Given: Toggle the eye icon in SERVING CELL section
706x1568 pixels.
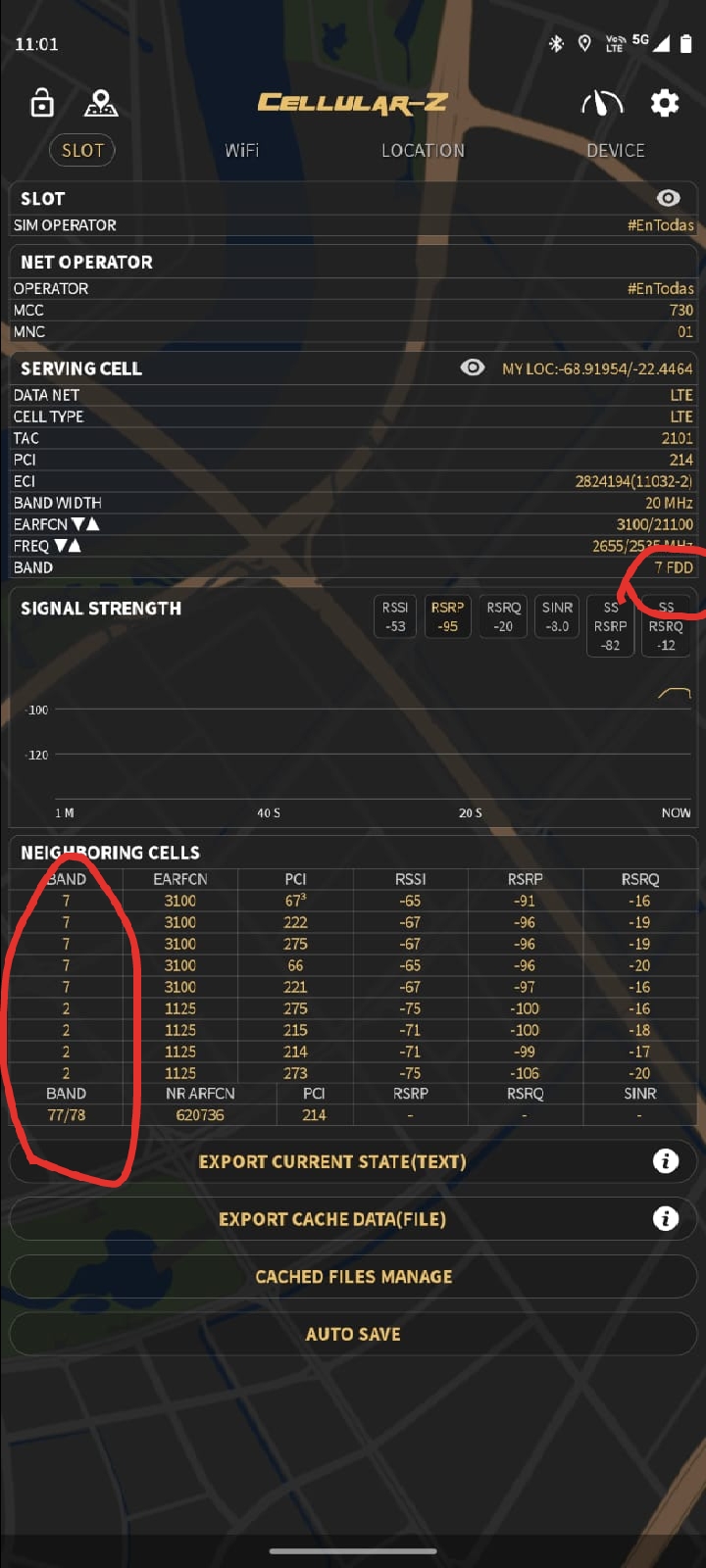Looking at the screenshot, I should [x=473, y=367].
